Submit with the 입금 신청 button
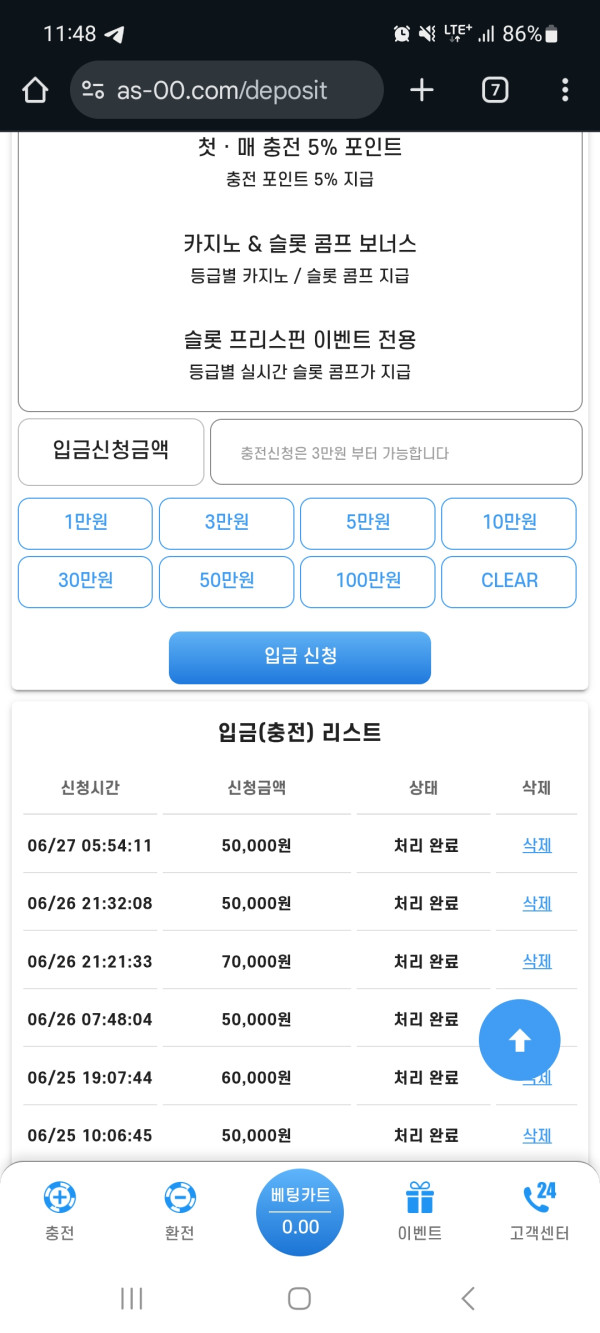 (300, 657)
